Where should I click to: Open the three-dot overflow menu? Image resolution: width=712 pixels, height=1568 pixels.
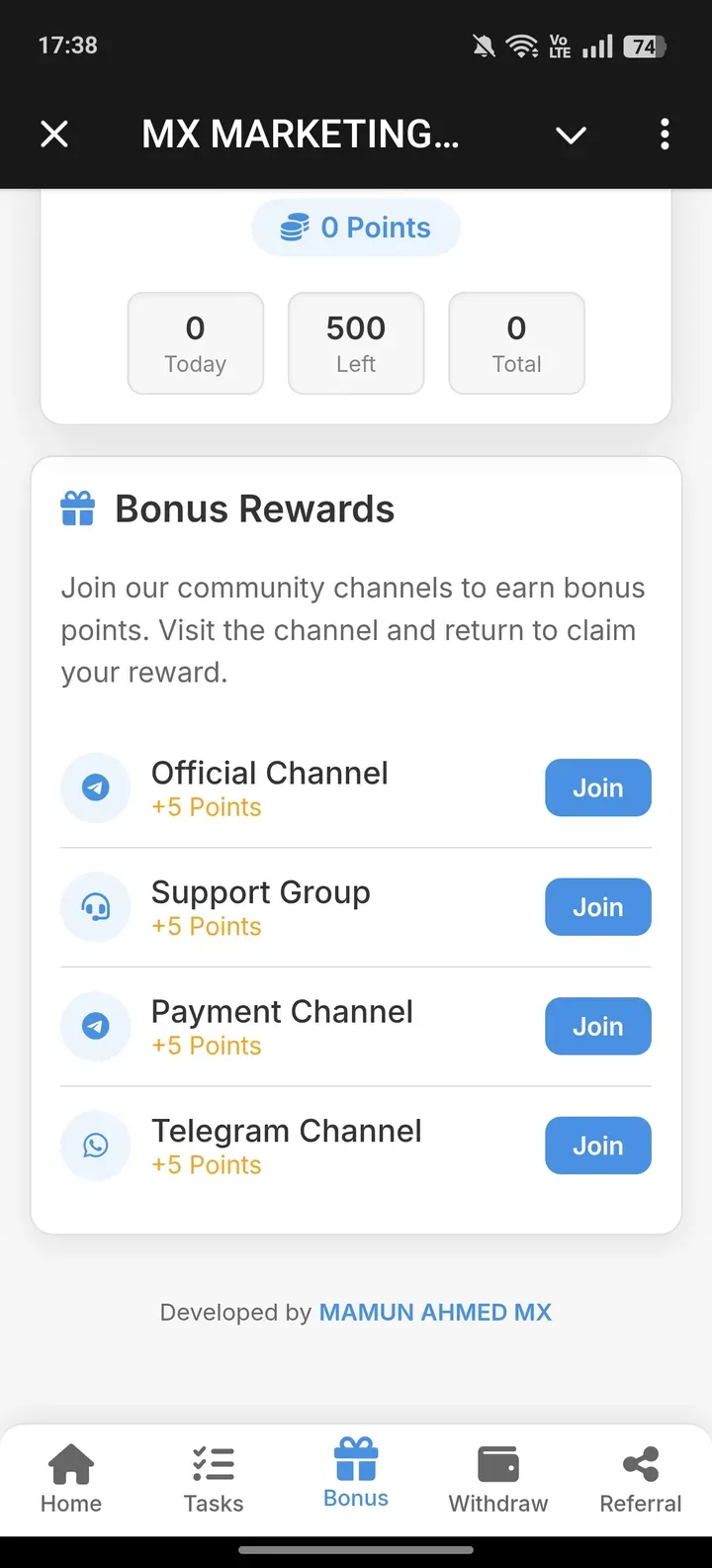click(664, 135)
